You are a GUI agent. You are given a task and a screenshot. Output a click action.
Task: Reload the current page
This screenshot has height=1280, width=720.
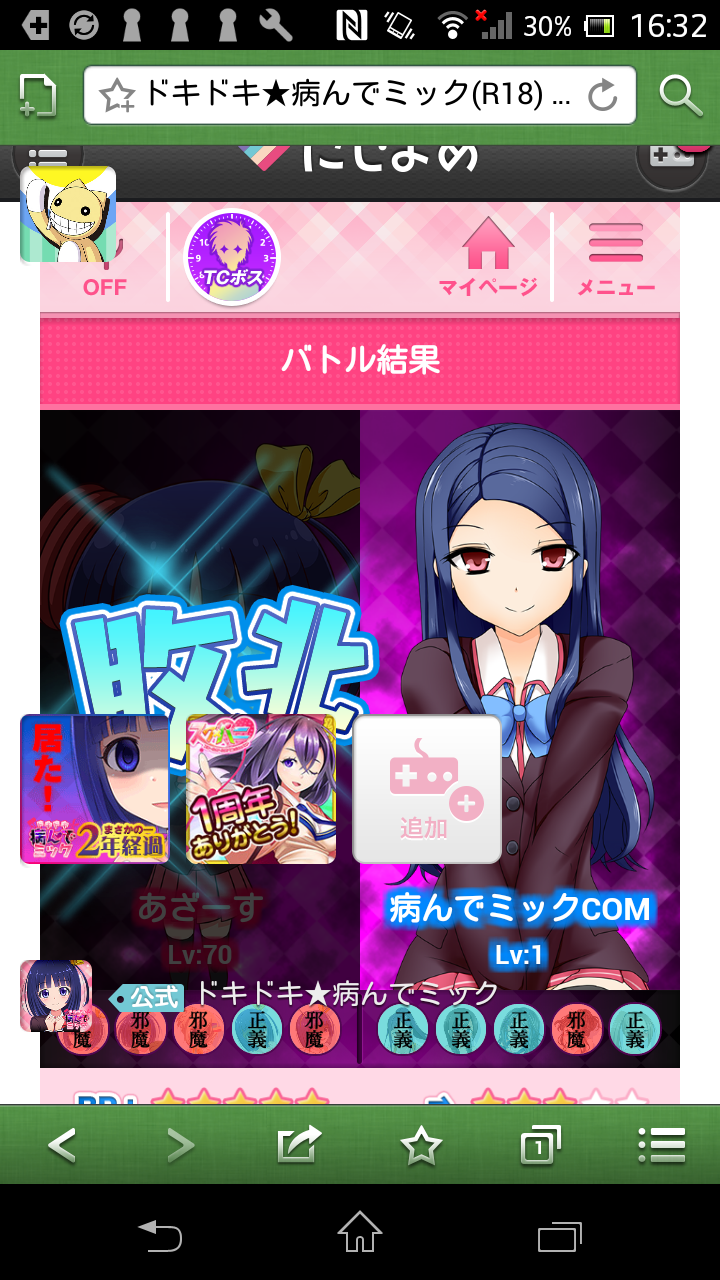(602, 96)
